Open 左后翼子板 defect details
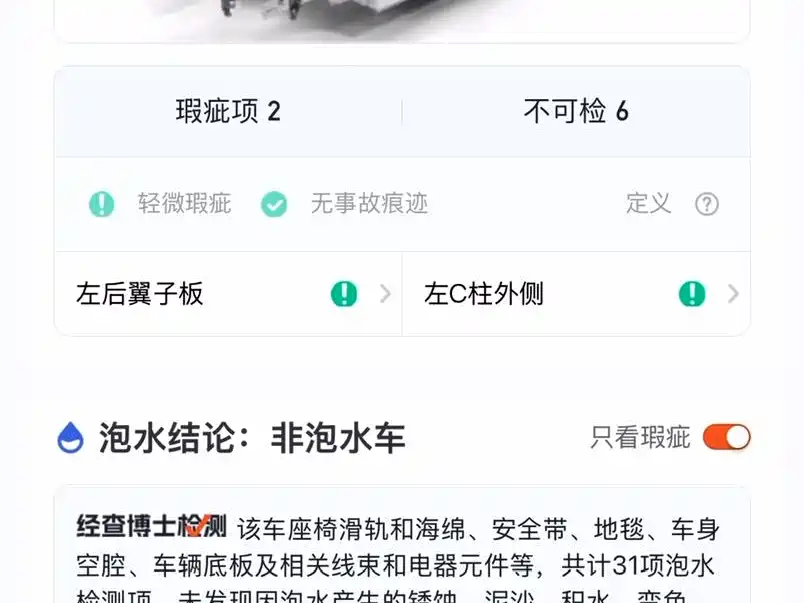This screenshot has width=804, height=603. click(229, 294)
